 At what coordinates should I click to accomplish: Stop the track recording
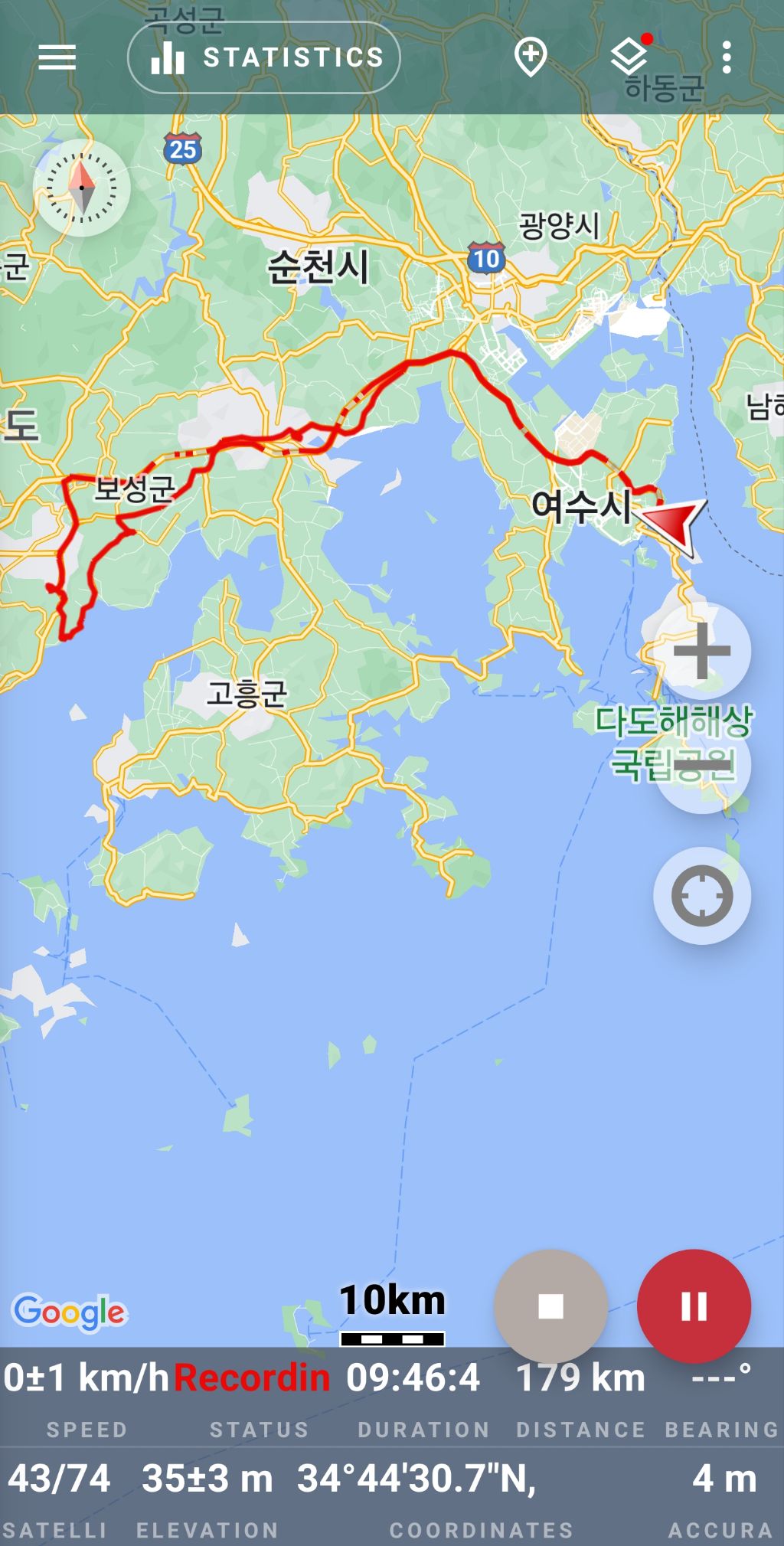550,1306
